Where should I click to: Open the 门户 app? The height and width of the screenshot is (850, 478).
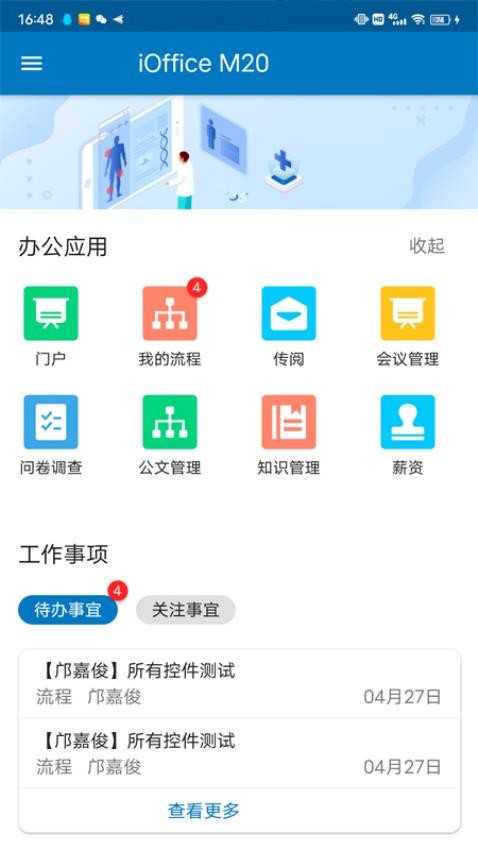click(50, 326)
